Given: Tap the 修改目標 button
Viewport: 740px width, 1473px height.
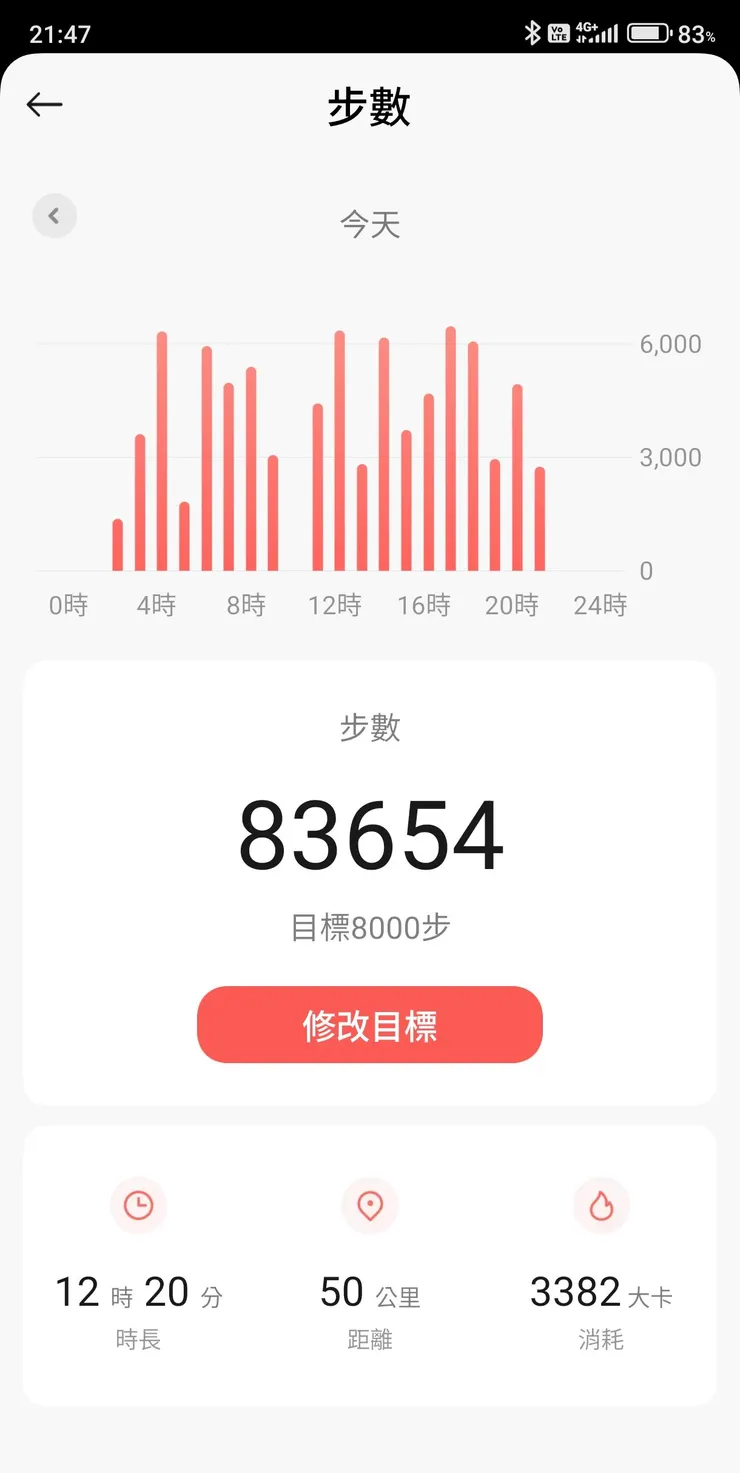Looking at the screenshot, I should coord(369,1024).
